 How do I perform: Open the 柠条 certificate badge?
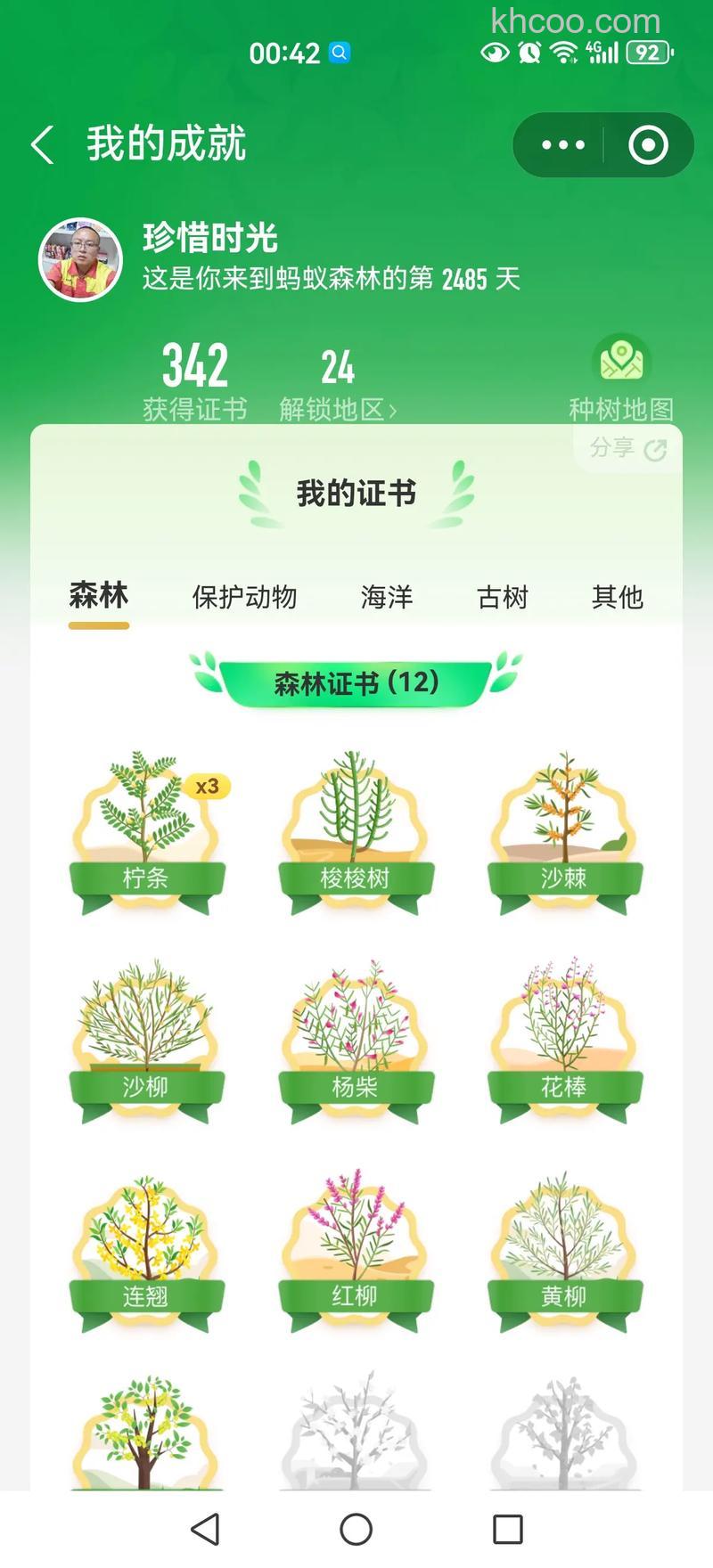pos(148,829)
